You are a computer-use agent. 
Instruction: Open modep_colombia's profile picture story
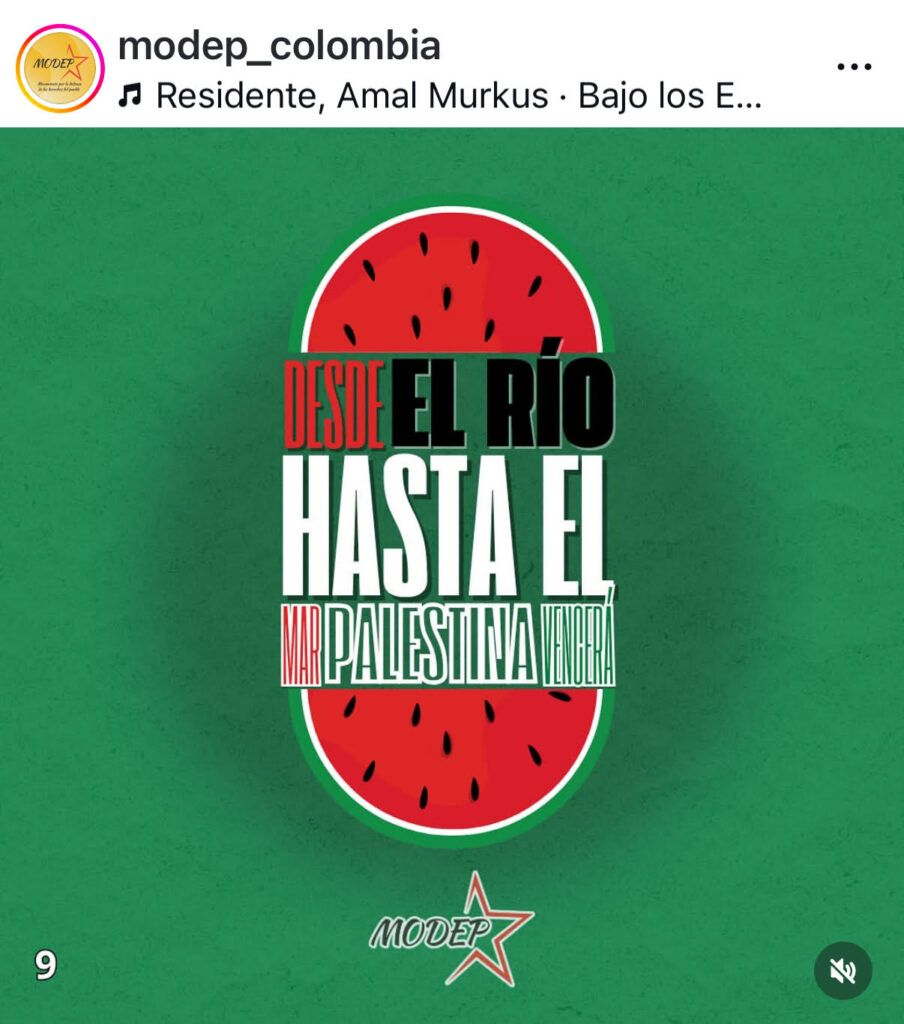pyautogui.click(x=60, y=68)
